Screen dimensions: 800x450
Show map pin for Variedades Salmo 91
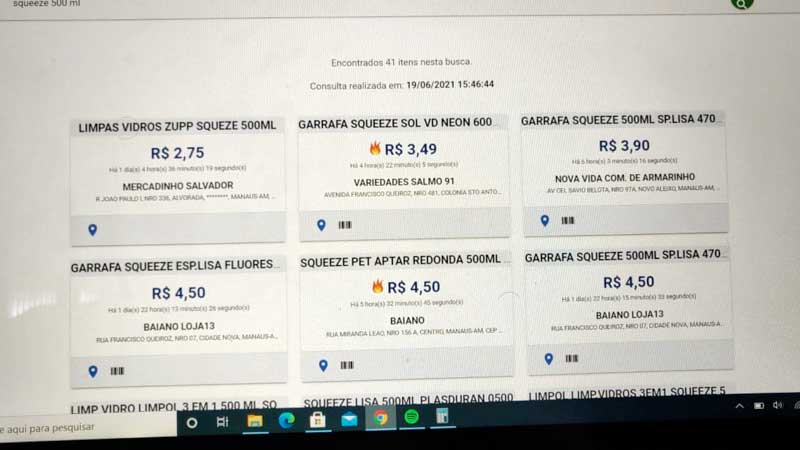pos(321,225)
